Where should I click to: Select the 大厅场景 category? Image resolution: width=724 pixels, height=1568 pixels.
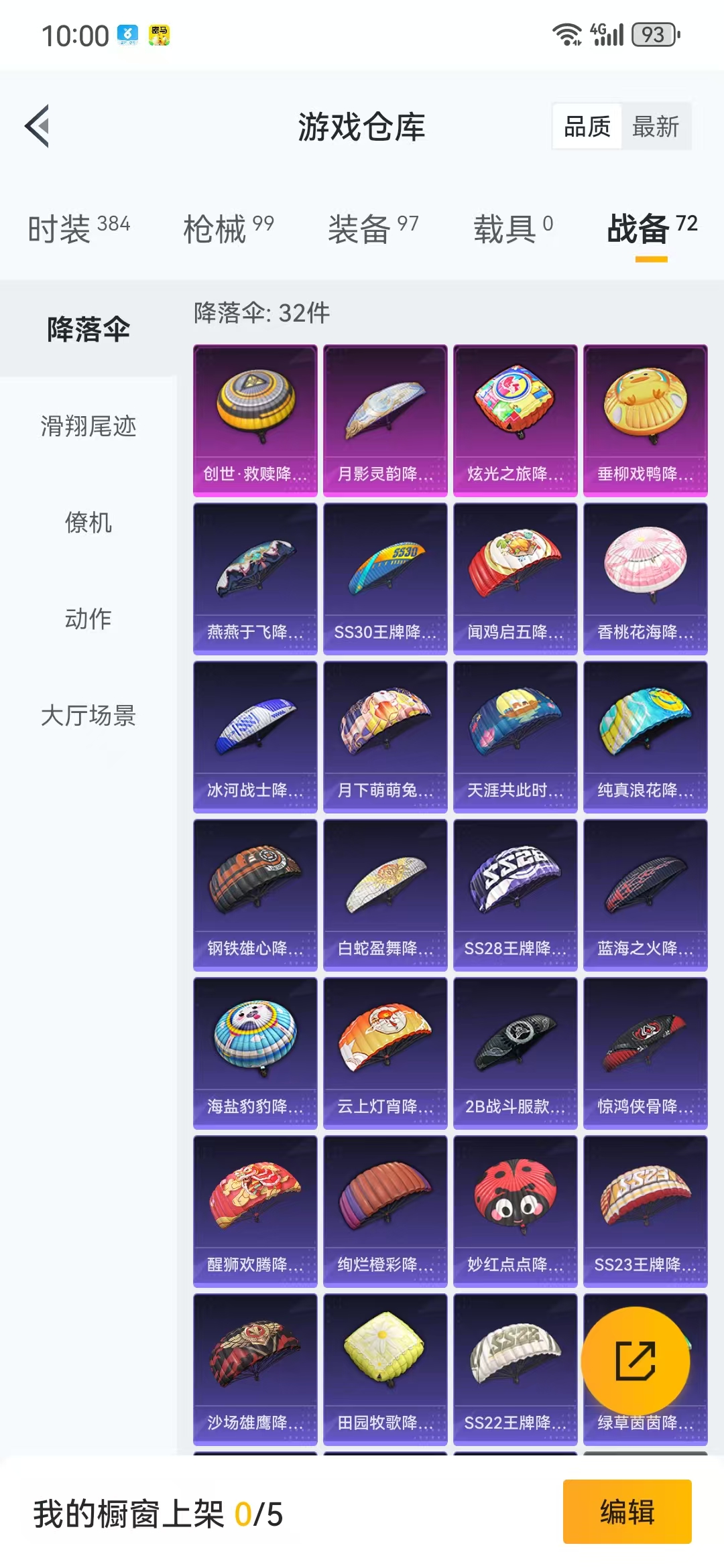88,716
